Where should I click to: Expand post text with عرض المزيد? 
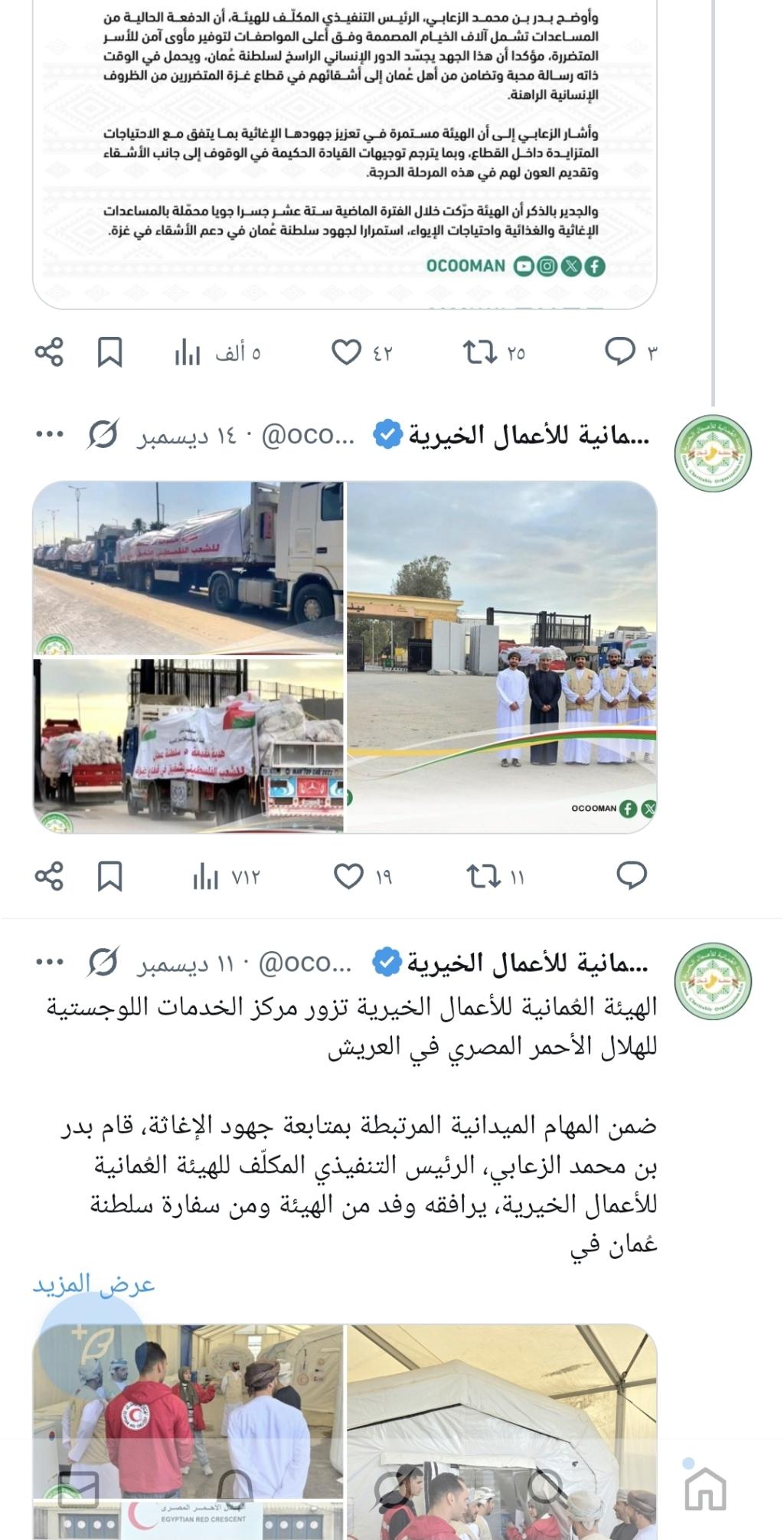[x=93, y=1284]
